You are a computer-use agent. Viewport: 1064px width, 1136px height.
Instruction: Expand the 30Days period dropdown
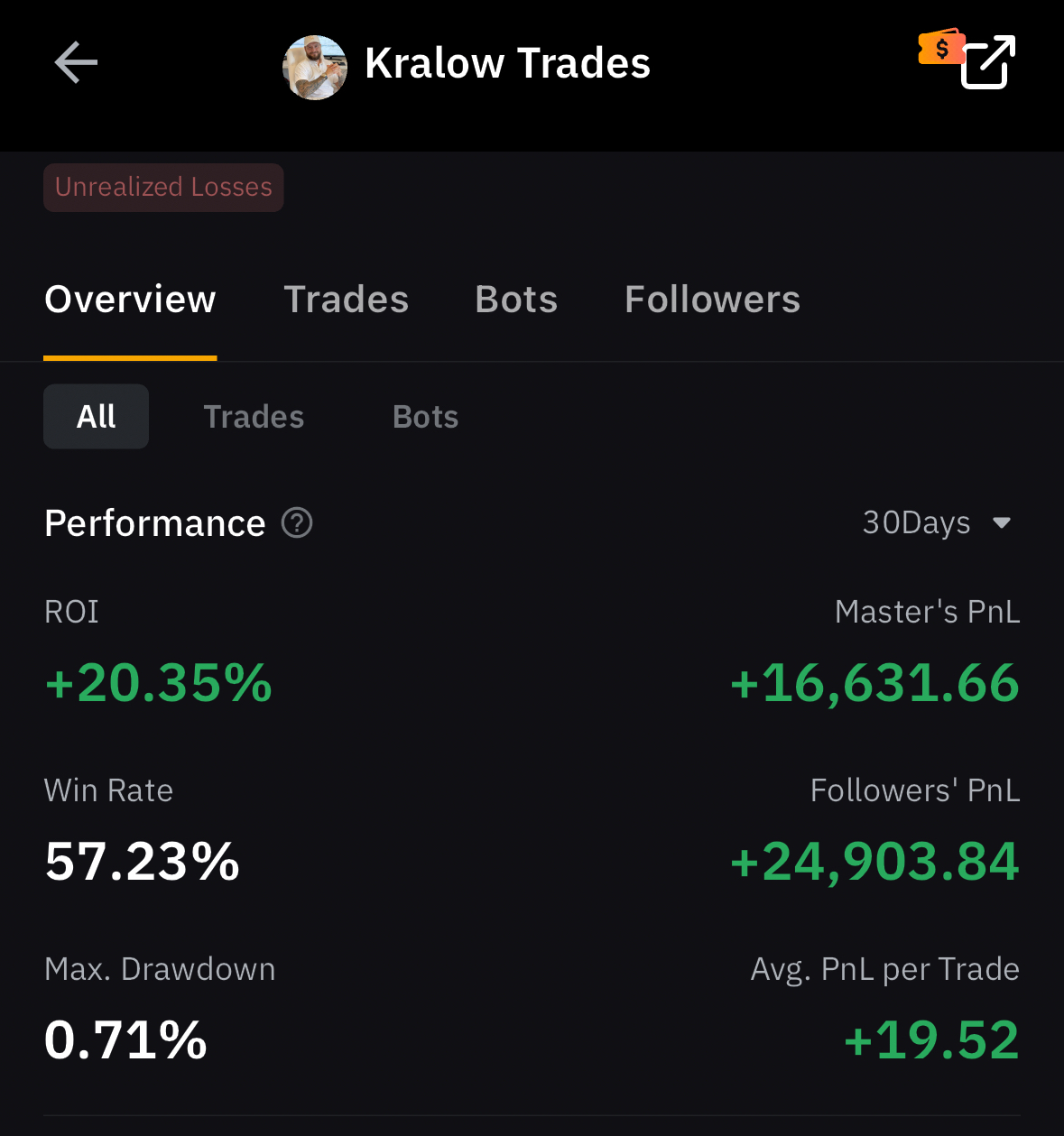(936, 522)
